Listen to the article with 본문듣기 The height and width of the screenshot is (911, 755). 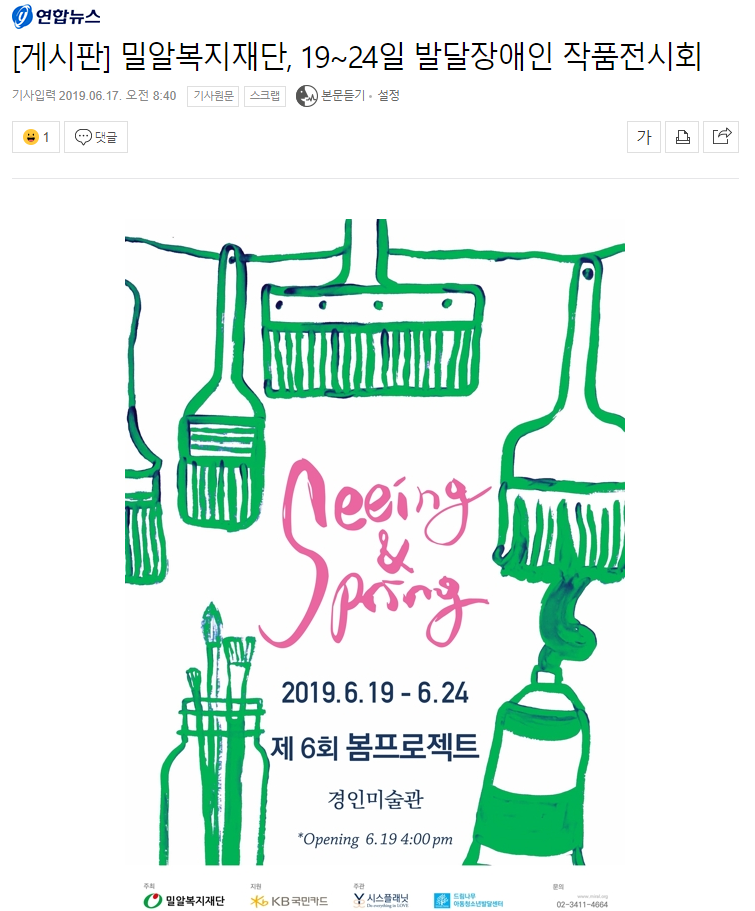point(331,96)
